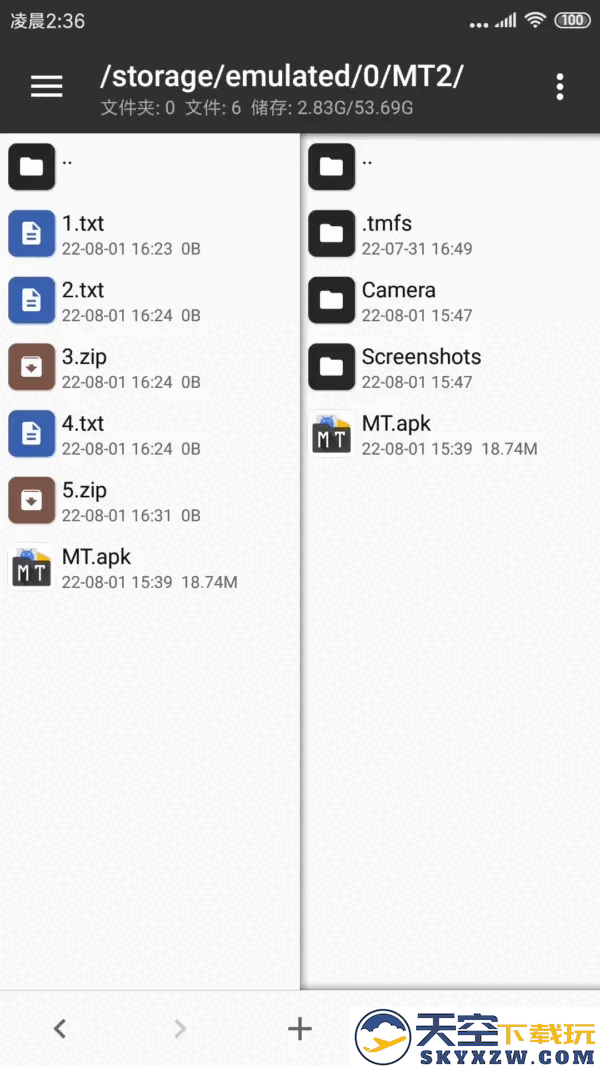Image resolution: width=600 pixels, height=1067 pixels.
Task: Tap the plus button to create new
Action: pyautogui.click(x=299, y=1028)
